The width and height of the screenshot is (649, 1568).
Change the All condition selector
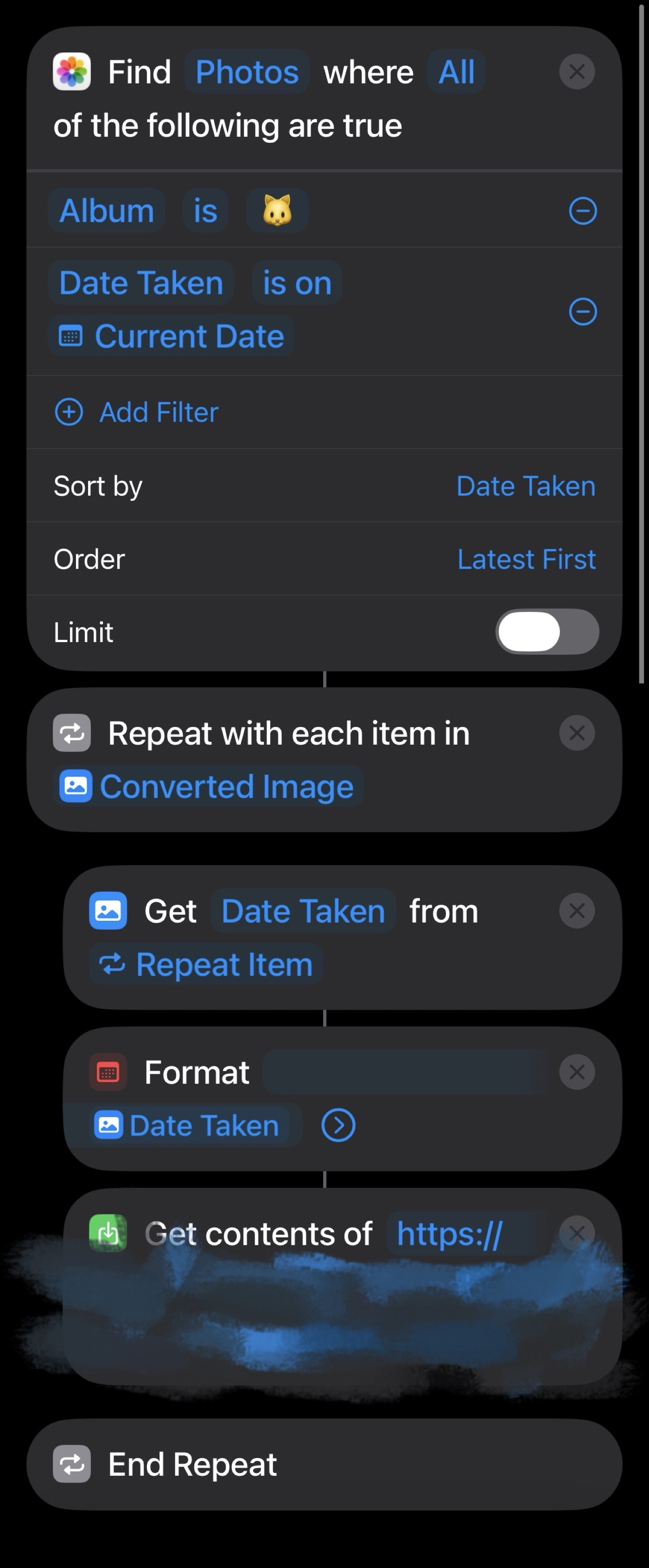(456, 72)
